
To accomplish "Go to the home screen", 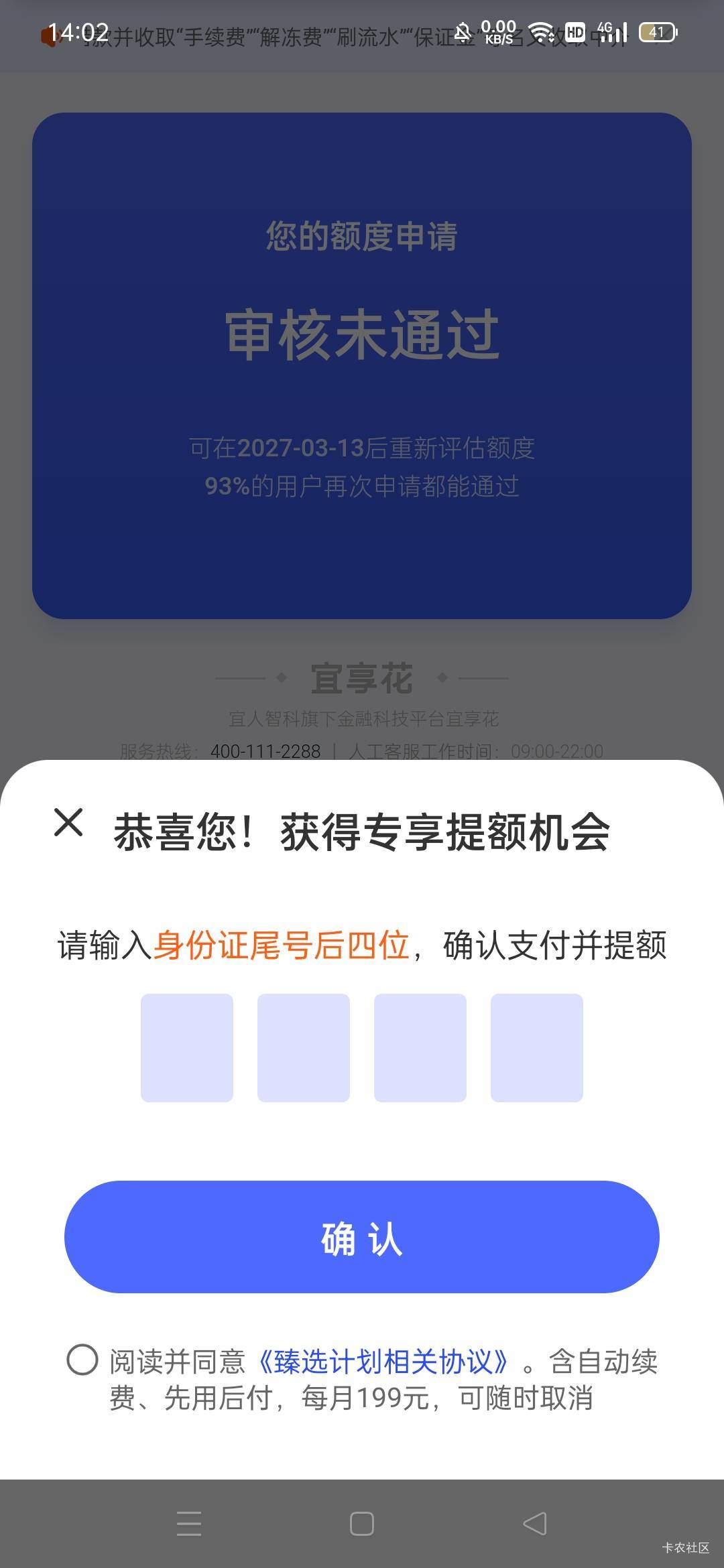I will pos(362,1524).
